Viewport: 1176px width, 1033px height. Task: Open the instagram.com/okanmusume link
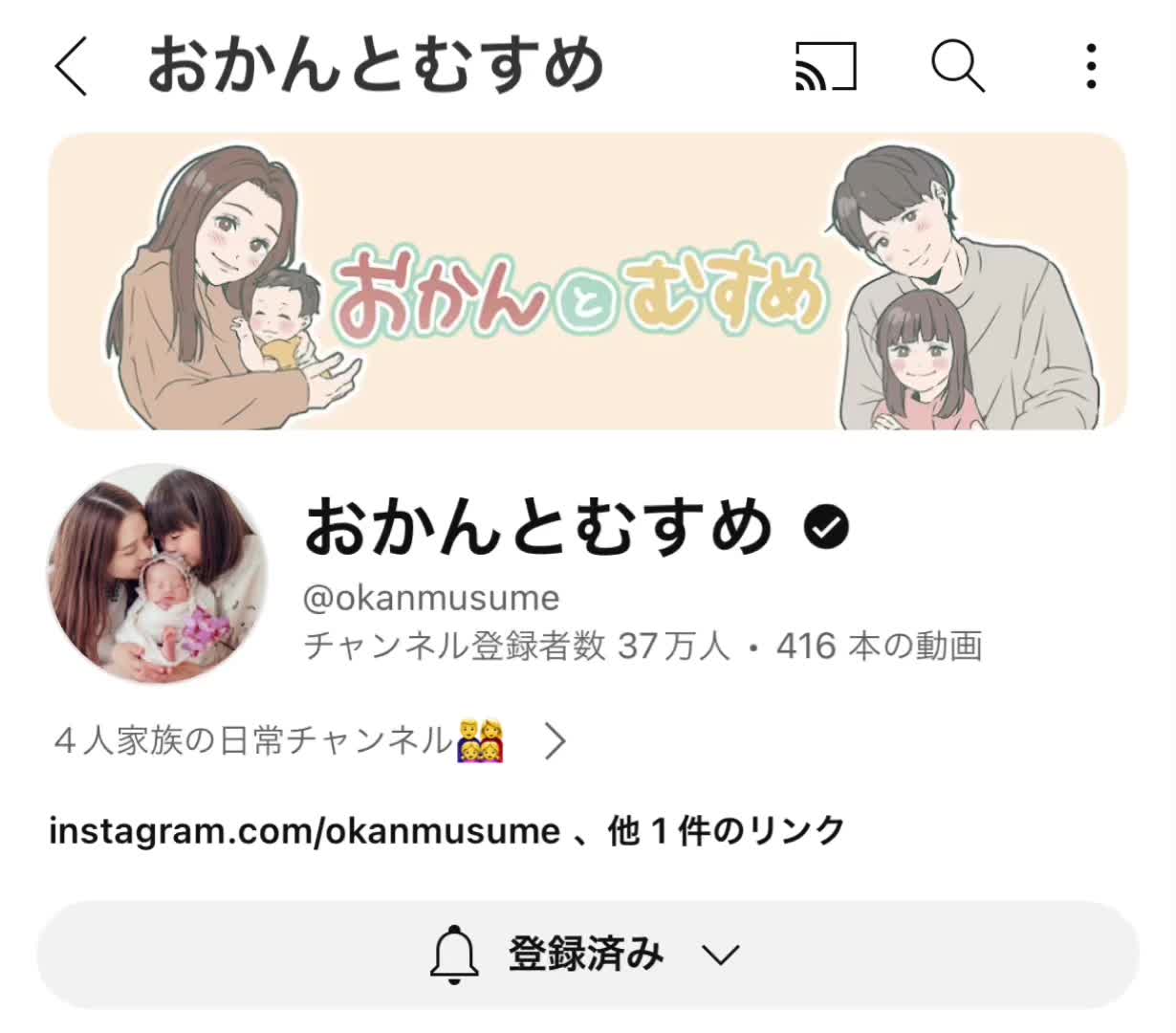[x=304, y=830]
